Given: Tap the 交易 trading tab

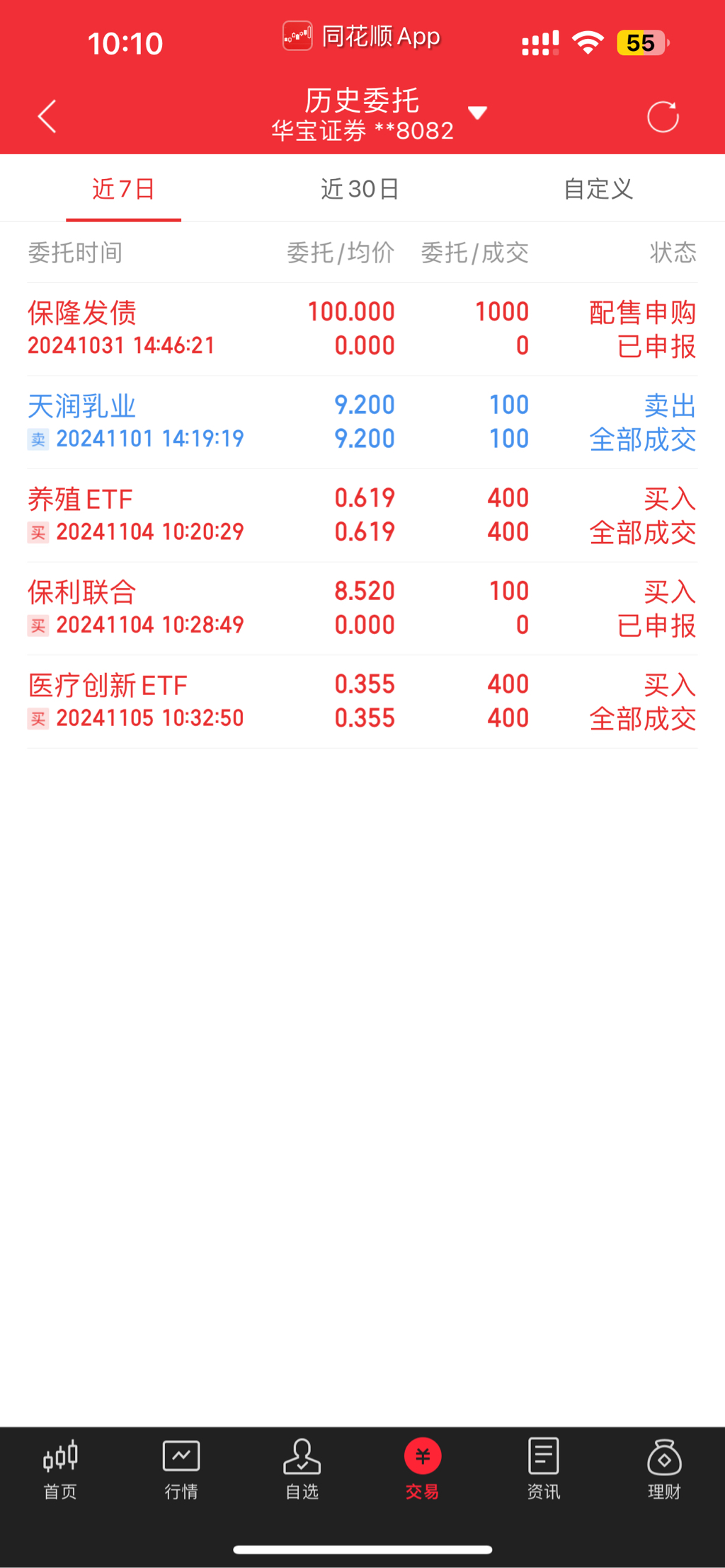Looking at the screenshot, I should 423,1469.
